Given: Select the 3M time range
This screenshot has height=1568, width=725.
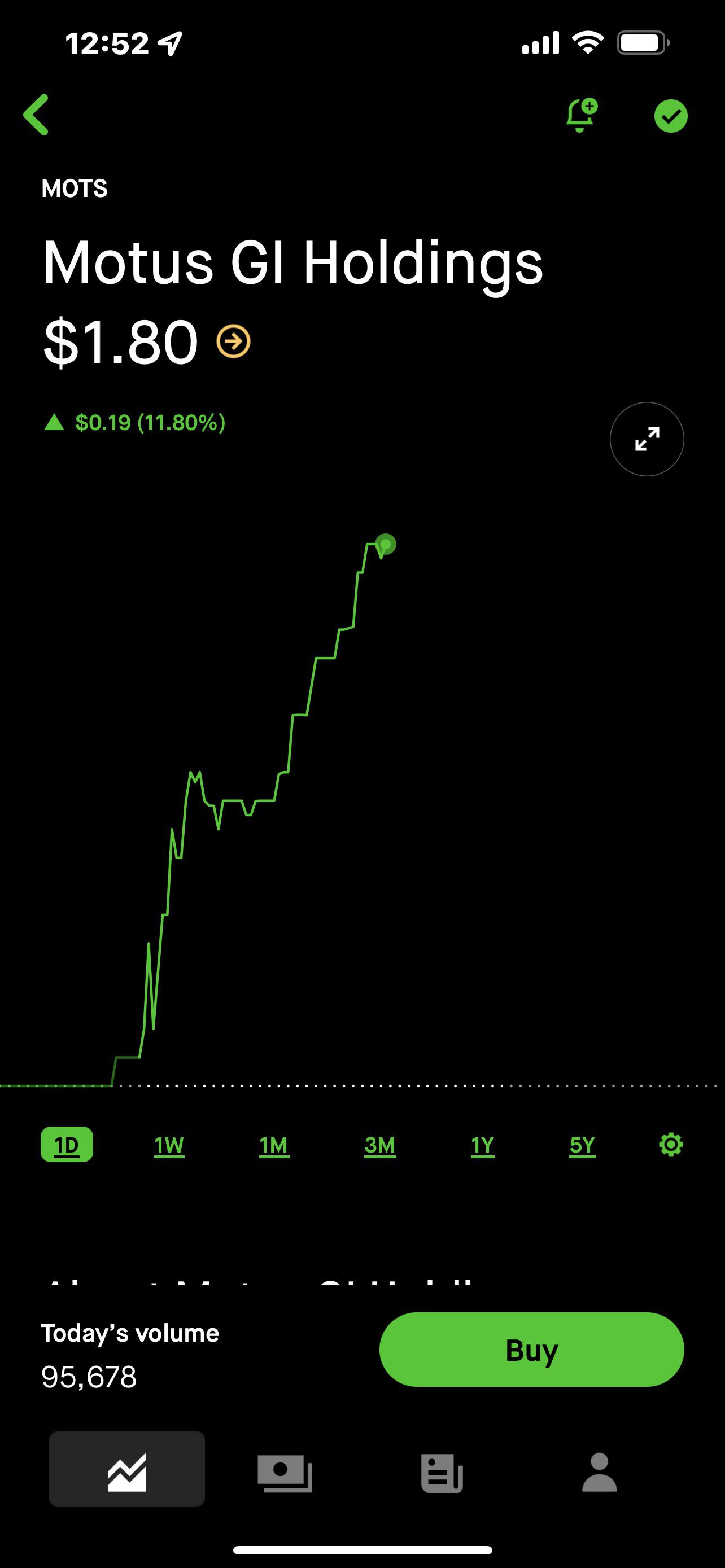Looking at the screenshot, I should tap(380, 1144).
